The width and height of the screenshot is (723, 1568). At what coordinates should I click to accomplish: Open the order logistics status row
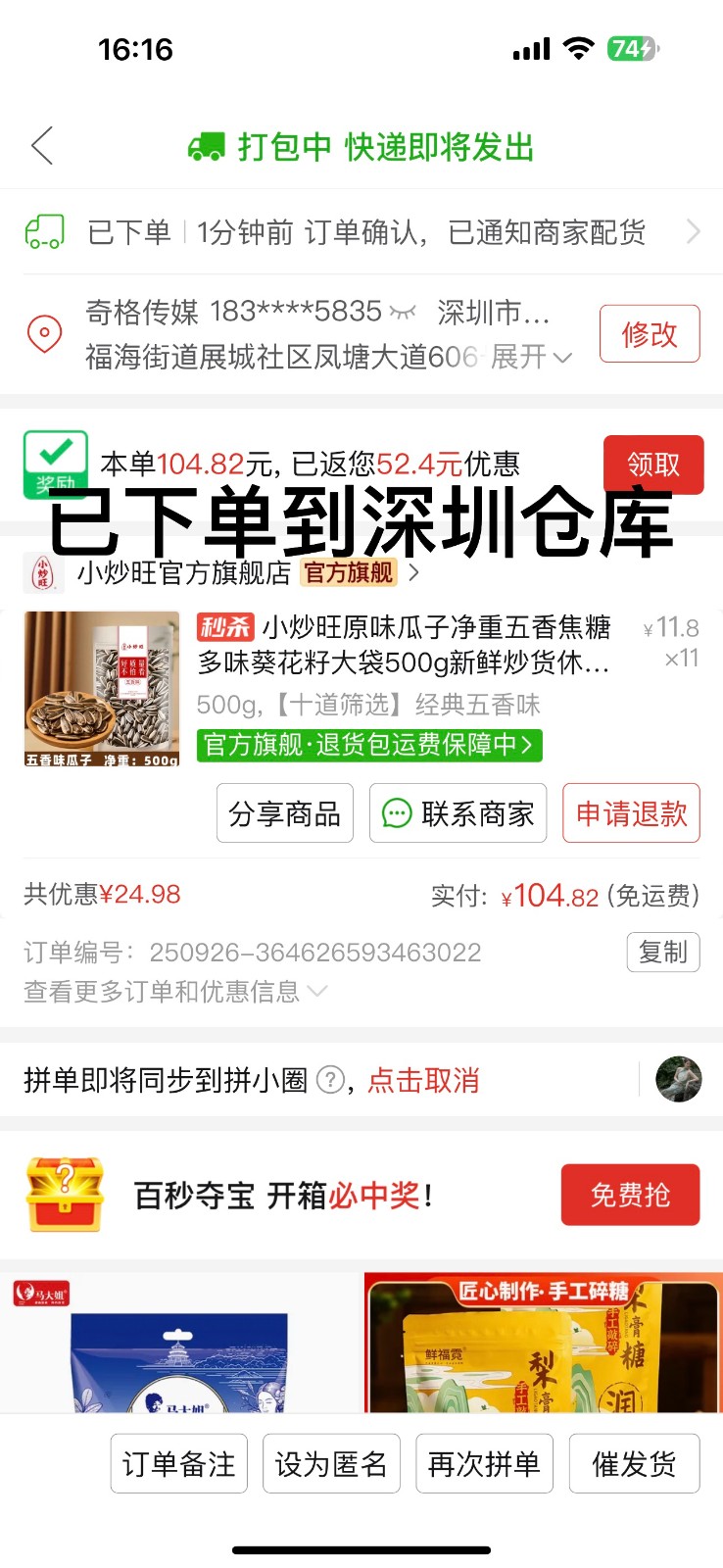[x=362, y=232]
